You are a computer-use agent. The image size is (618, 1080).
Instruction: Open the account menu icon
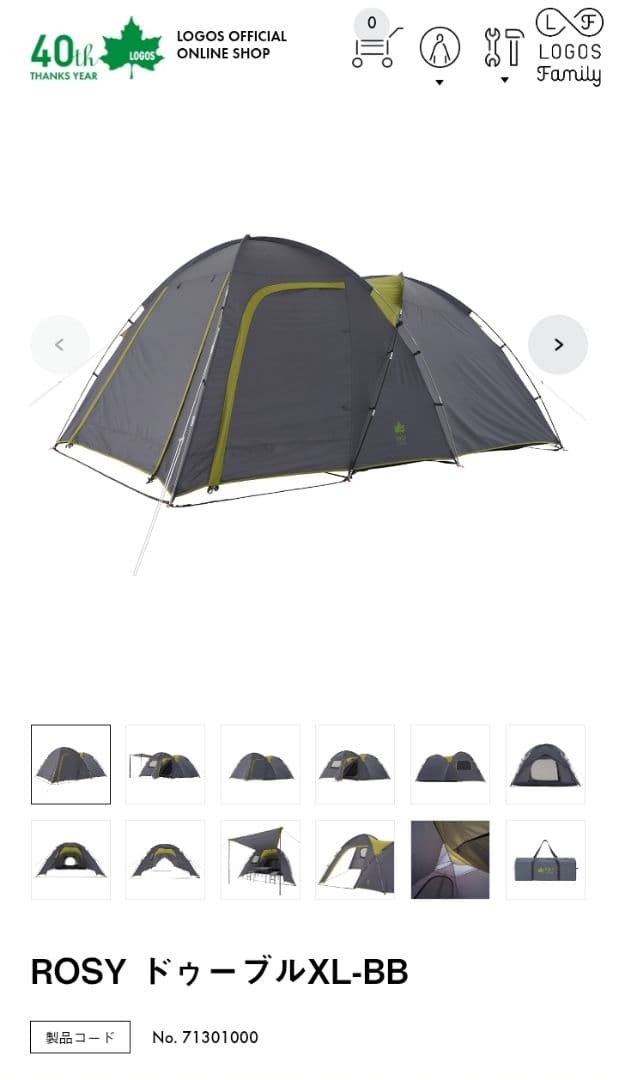coord(440,47)
